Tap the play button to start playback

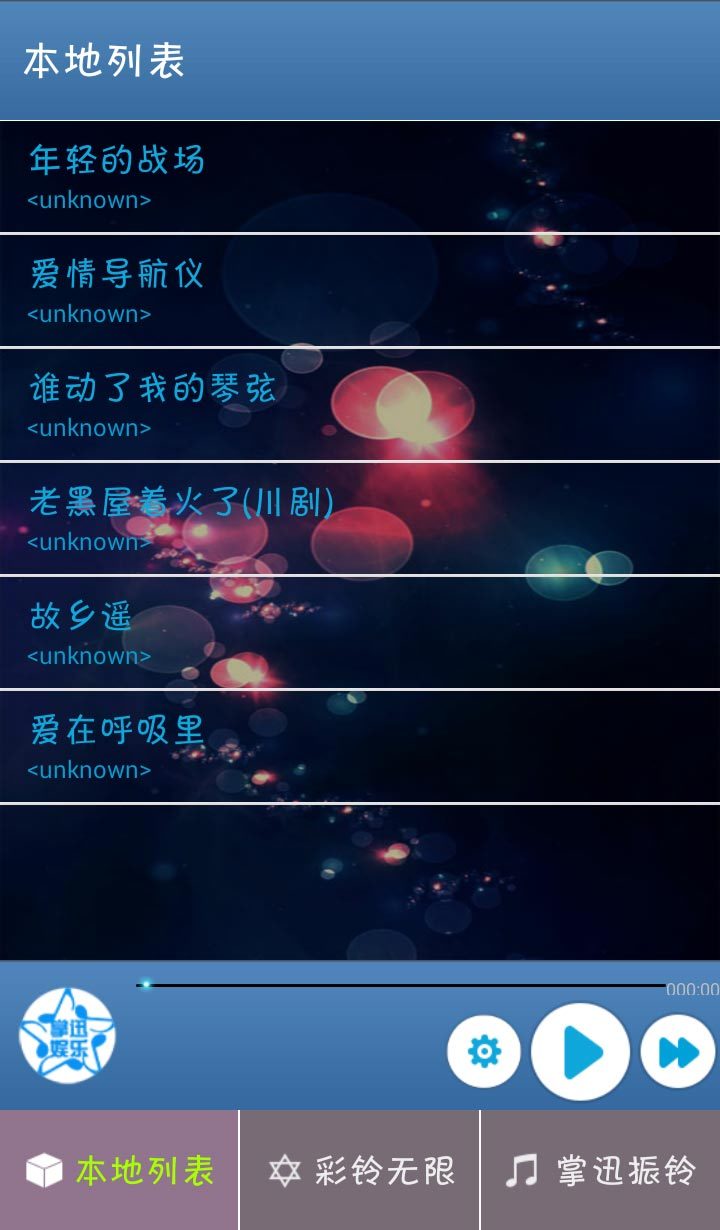(x=580, y=1052)
